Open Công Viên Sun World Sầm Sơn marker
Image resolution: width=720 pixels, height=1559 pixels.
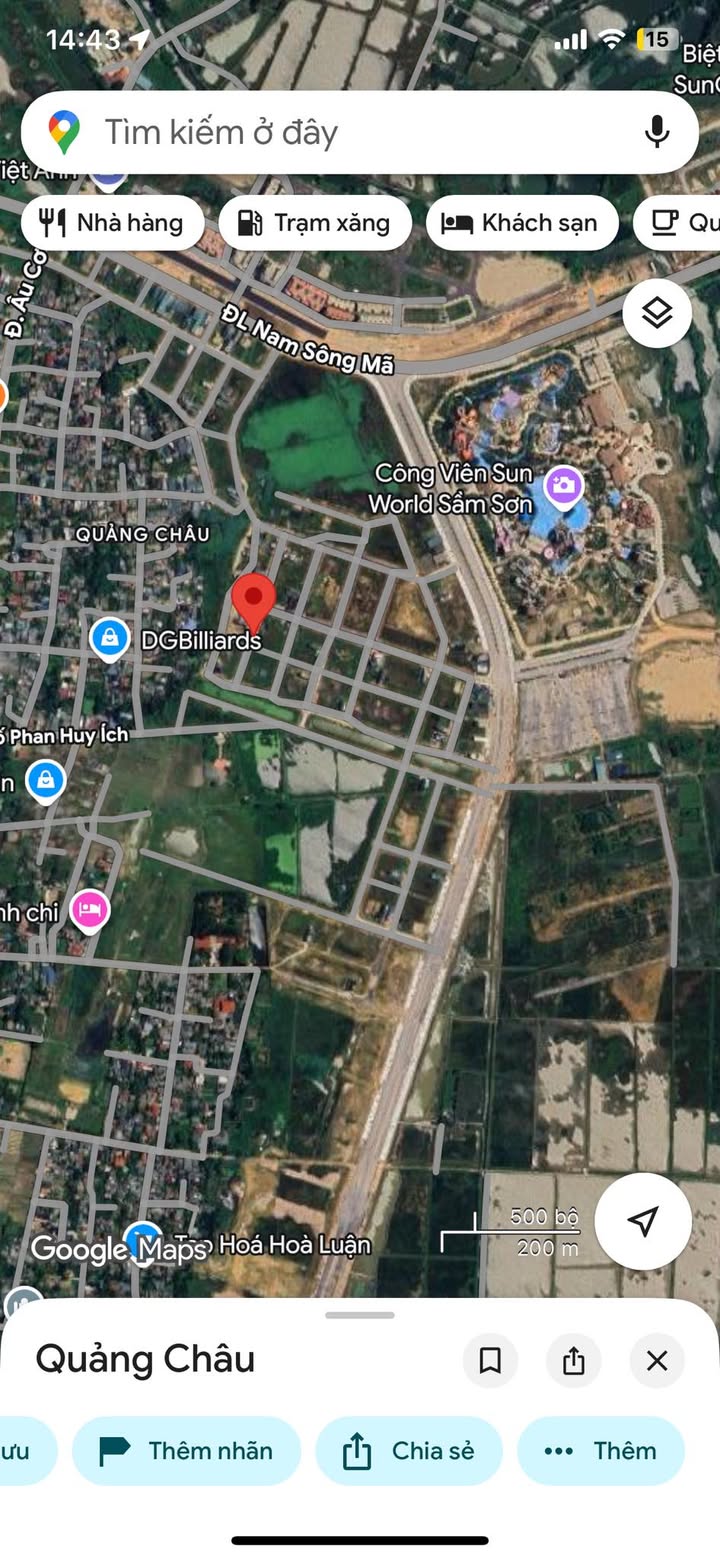point(563,487)
